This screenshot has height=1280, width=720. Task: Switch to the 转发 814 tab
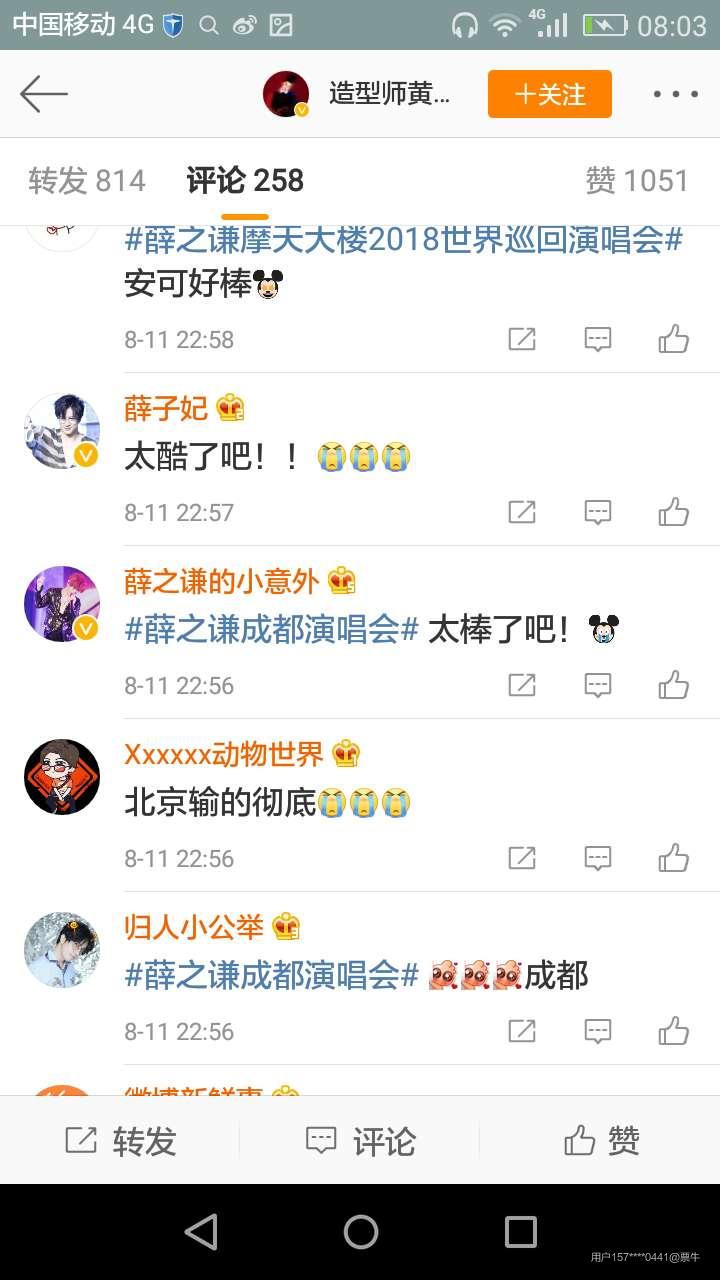click(x=87, y=181)
